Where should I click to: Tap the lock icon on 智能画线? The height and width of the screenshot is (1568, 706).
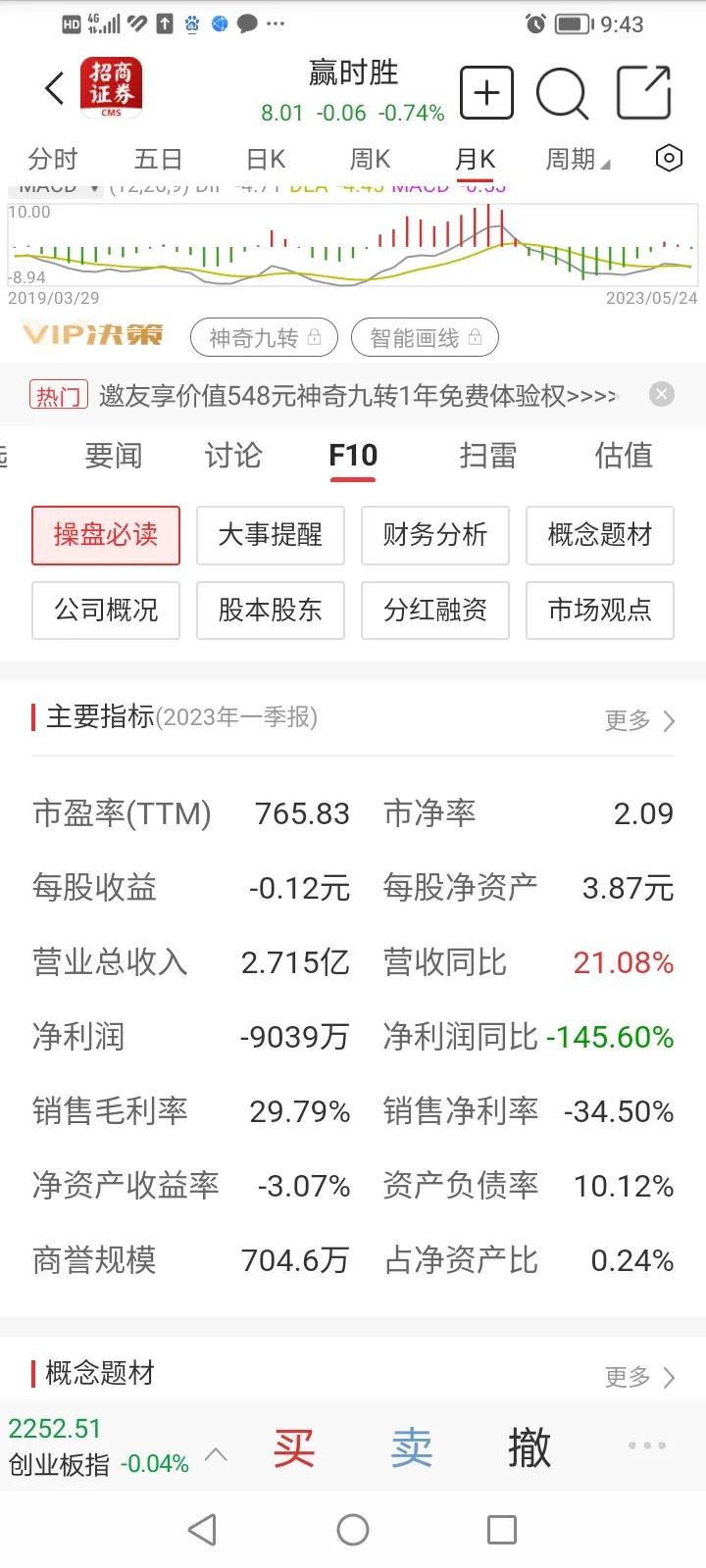point(475,336)
